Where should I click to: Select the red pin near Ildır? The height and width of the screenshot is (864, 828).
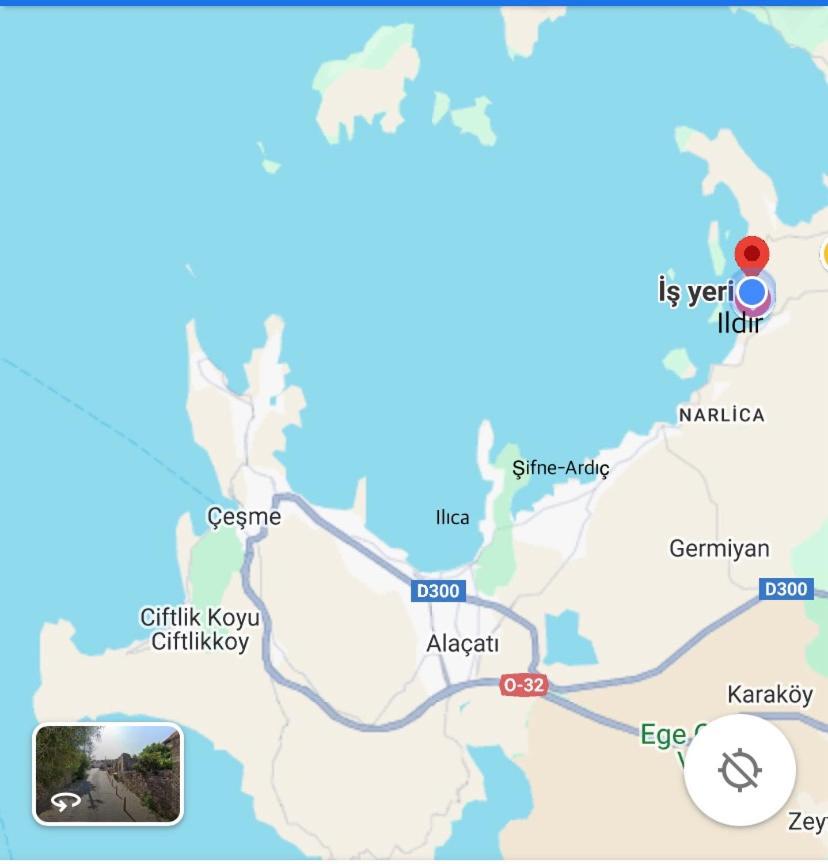(x=751, y=254)
